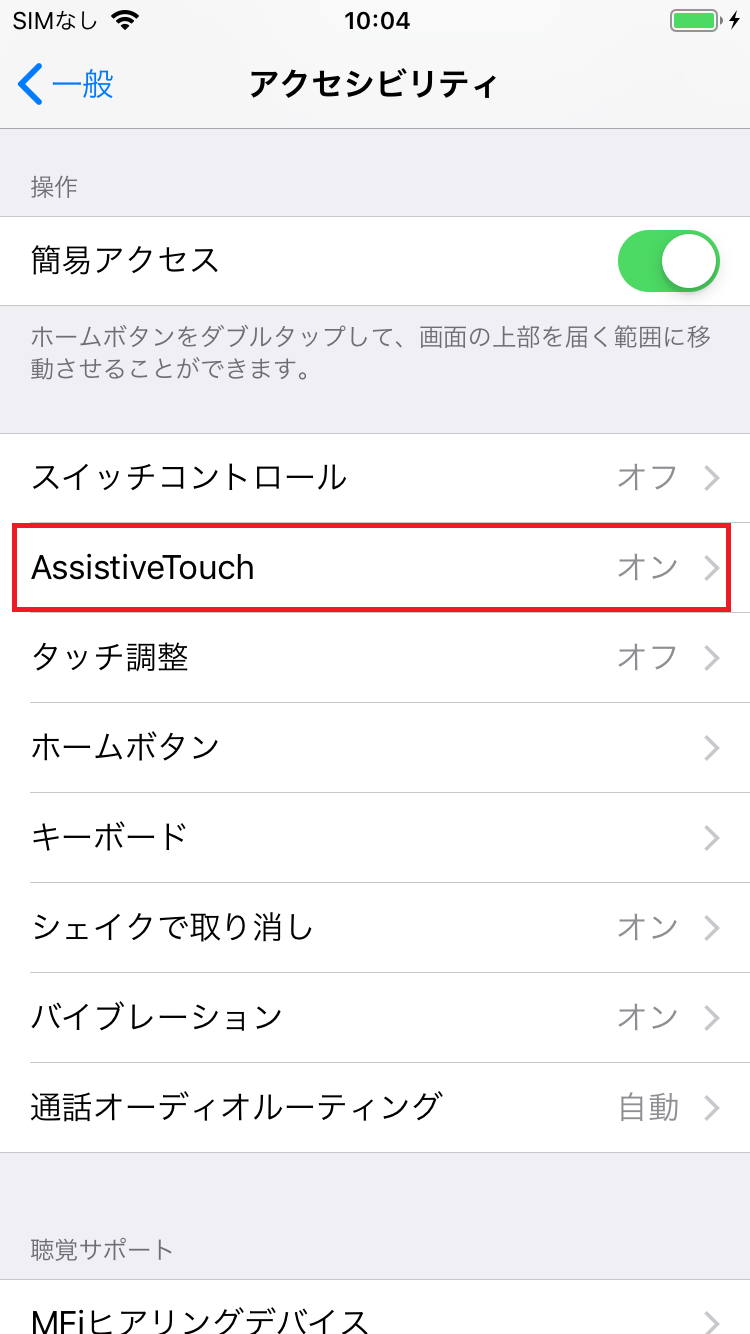Open ホームボタン settings
The height and width of the screenshot is (1334, 750).
tap(375, 748)
